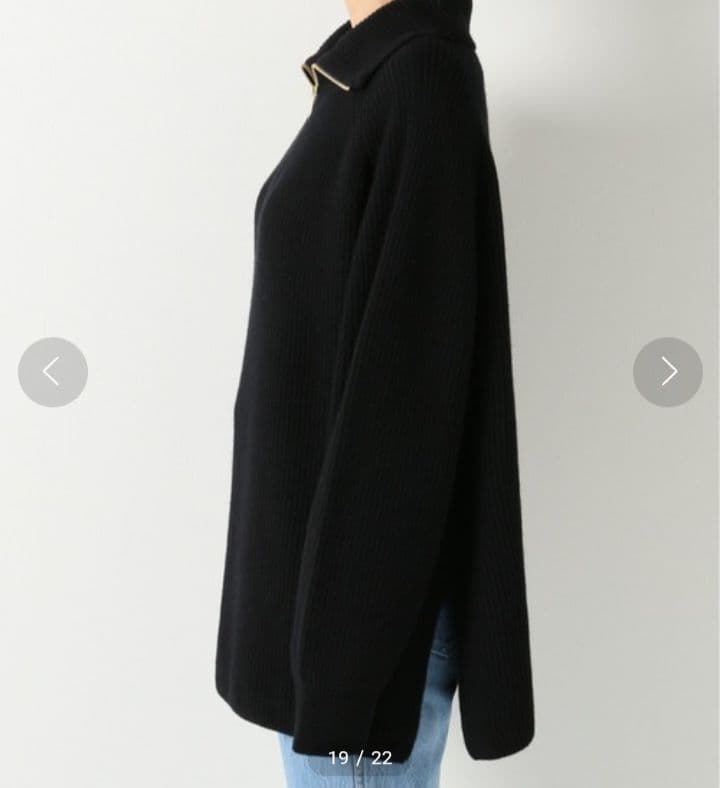Select the previous-image circular arrow button
This screenshot has width=720, height=788.
pyautogui.click(x=53, y=371)
